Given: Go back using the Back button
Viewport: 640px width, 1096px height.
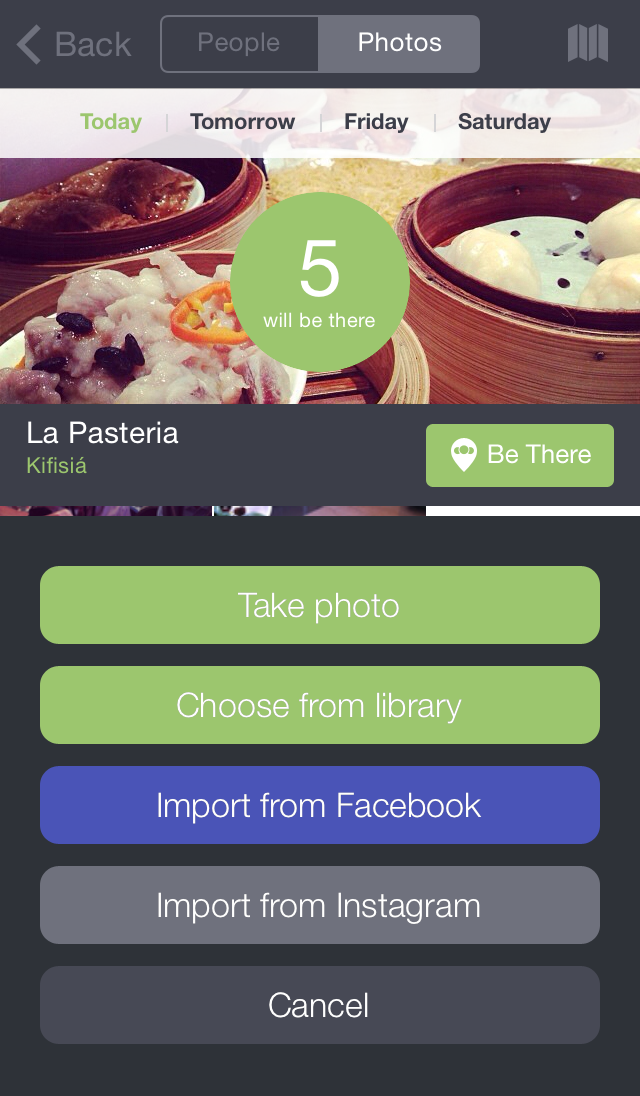Looking at the screenshot, I should point(74,44).
